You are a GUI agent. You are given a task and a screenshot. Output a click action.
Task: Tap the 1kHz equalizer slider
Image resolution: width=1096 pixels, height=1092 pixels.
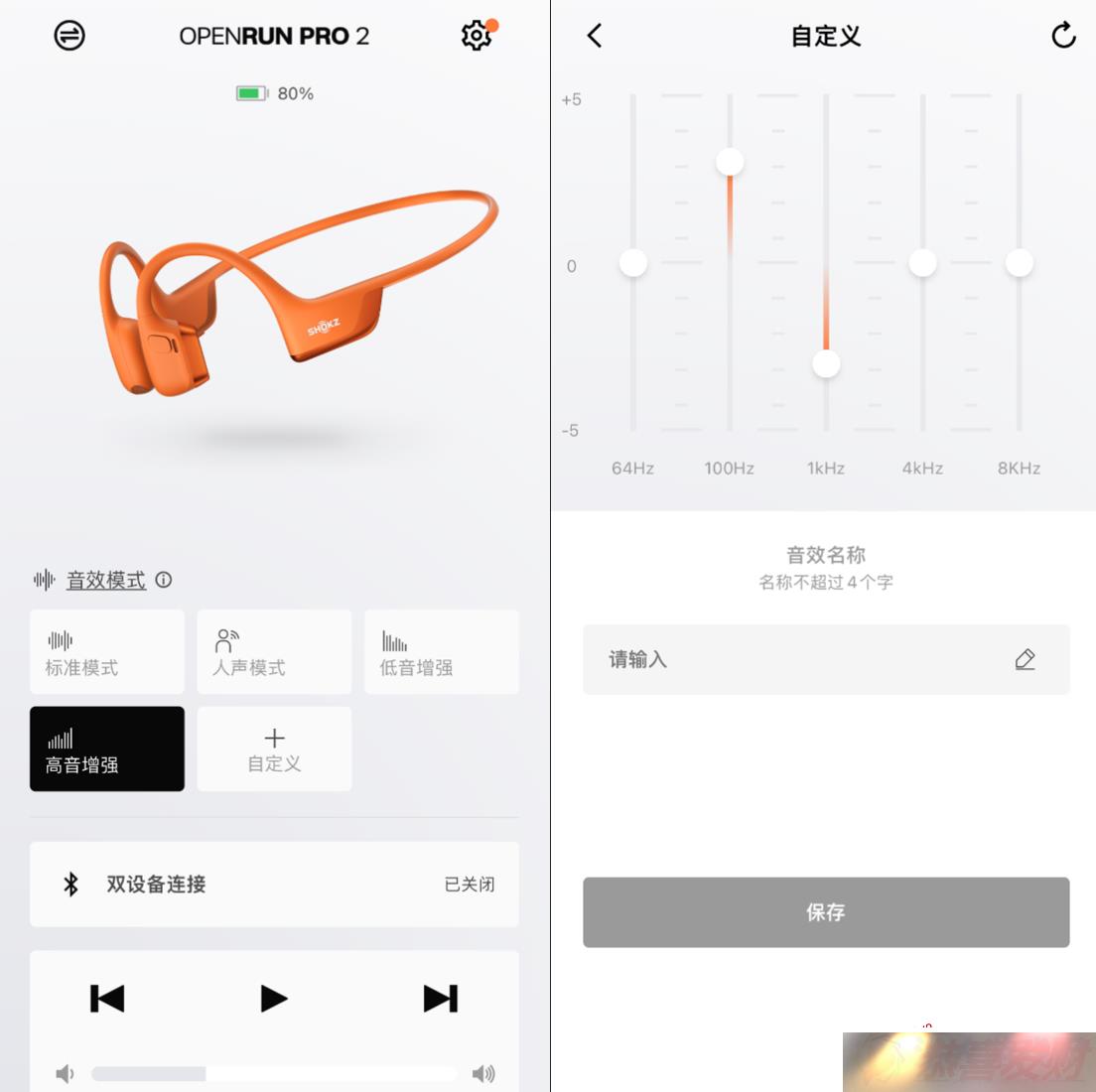[x=826, y=363]
